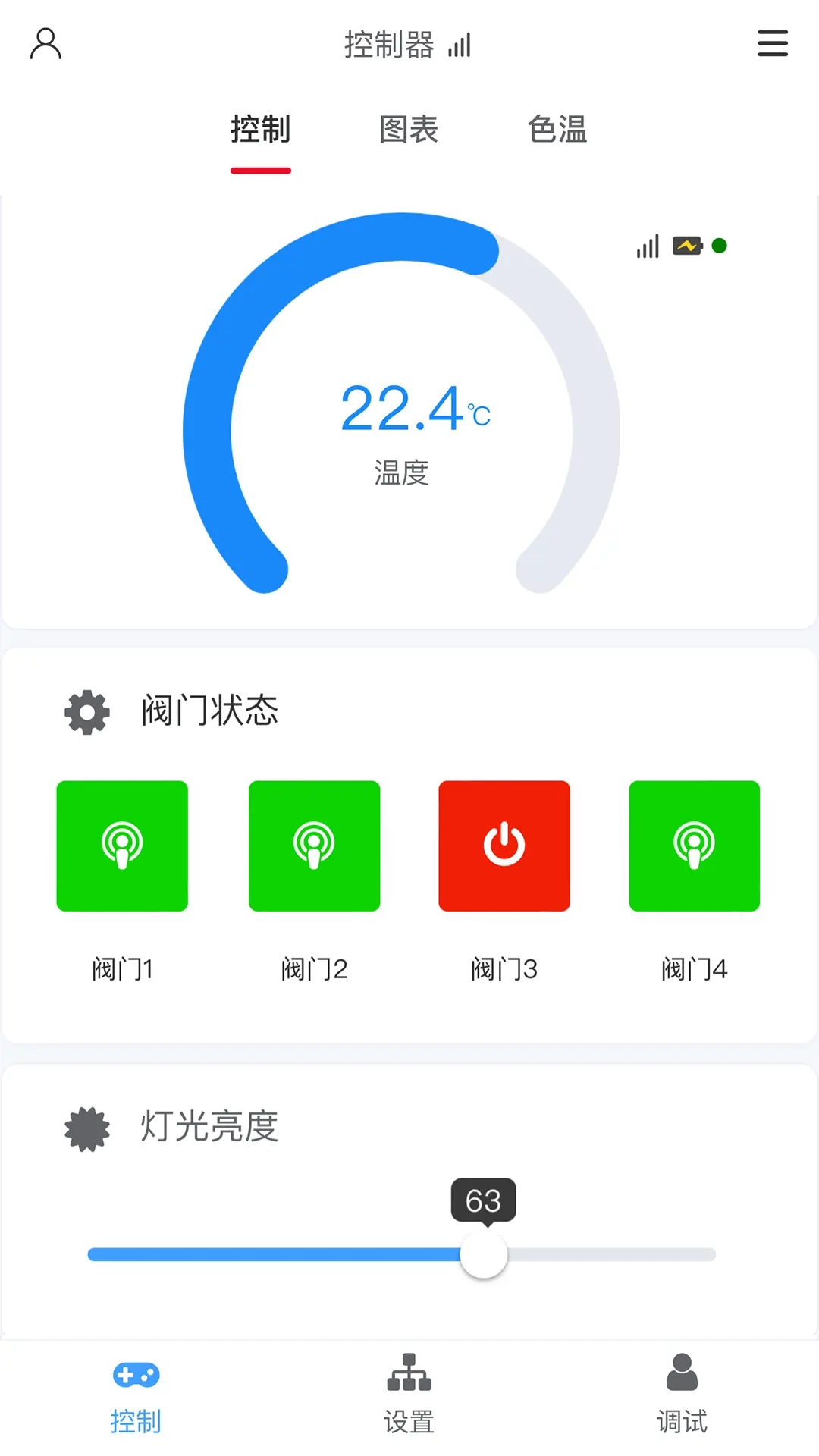Click the network tree icon for 设置
Image resolution: width=819 pixels, height=1456 pixels.
(x=409, y=1373)
